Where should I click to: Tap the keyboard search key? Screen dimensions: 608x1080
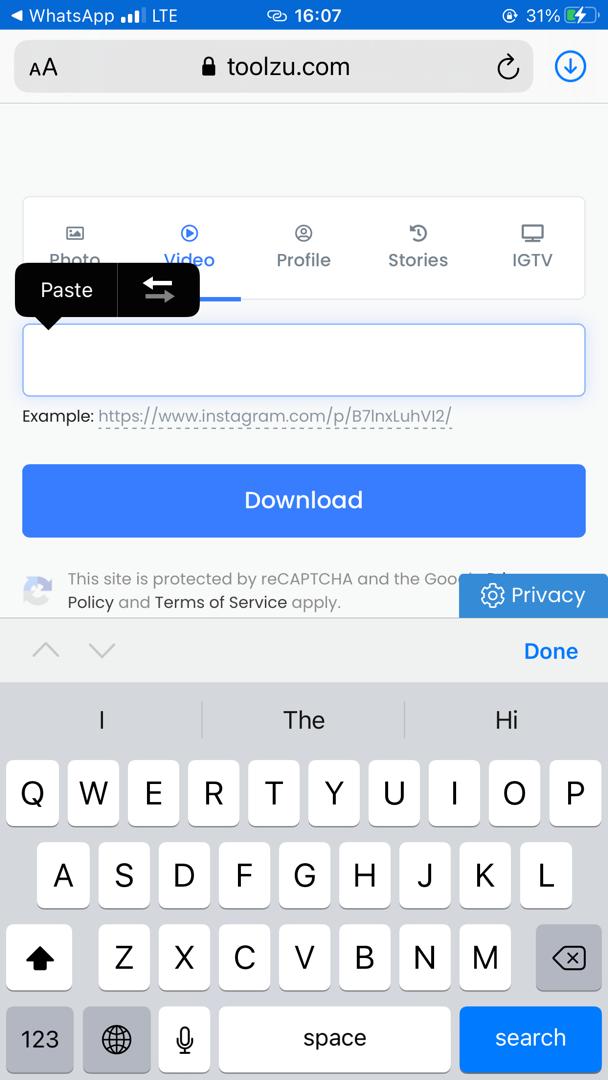click(530, 1038)
